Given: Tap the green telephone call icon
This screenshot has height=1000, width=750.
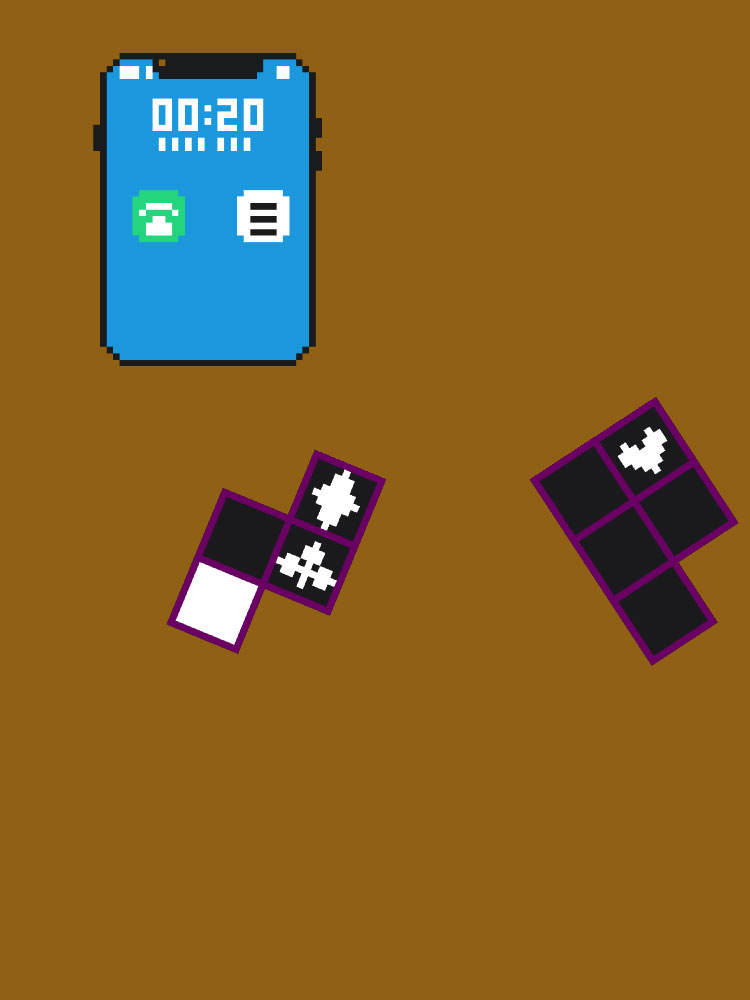Looking at the screenshot, I should coord(158,216).
